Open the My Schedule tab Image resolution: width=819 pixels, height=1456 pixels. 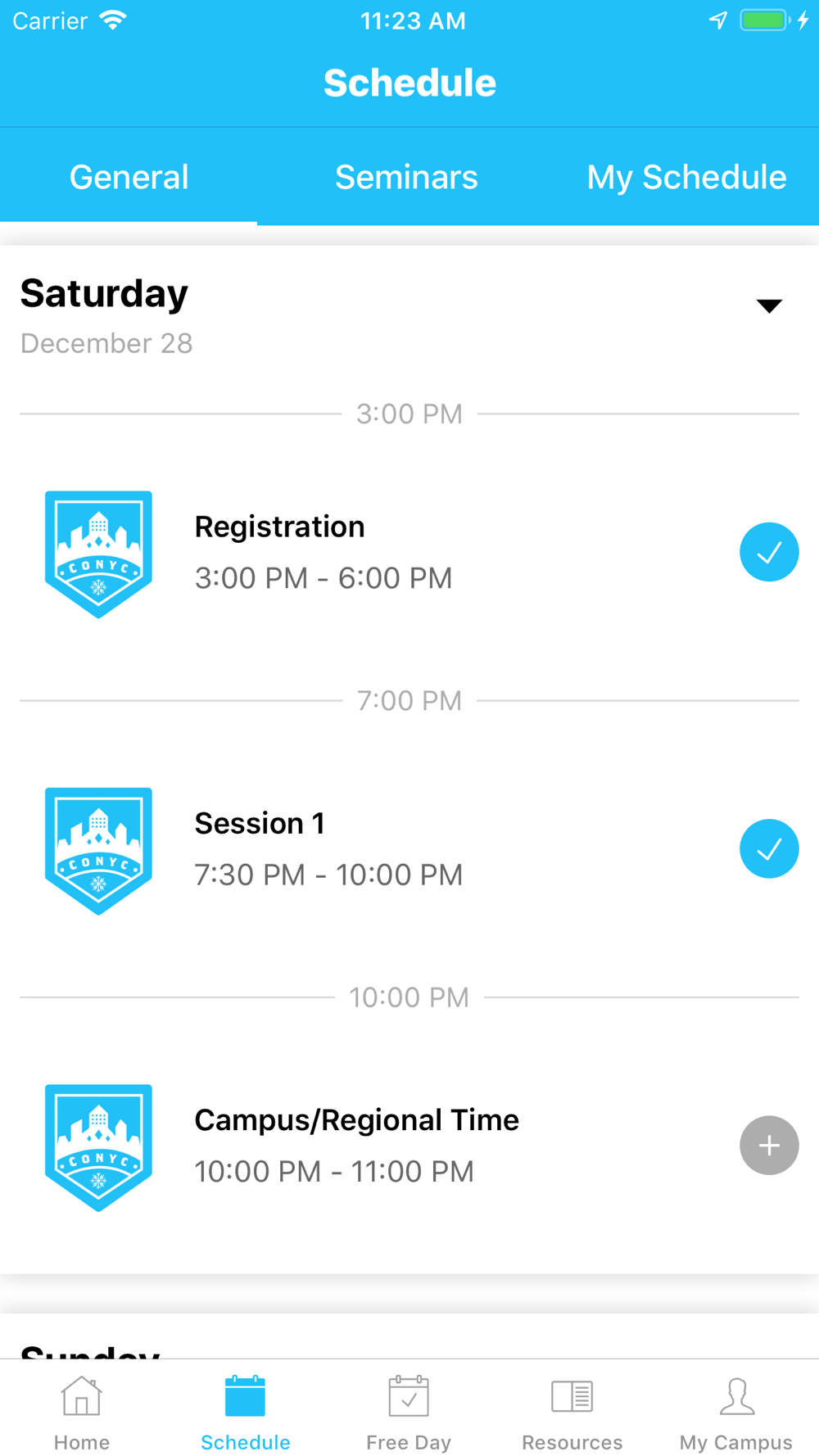point(686,177)
